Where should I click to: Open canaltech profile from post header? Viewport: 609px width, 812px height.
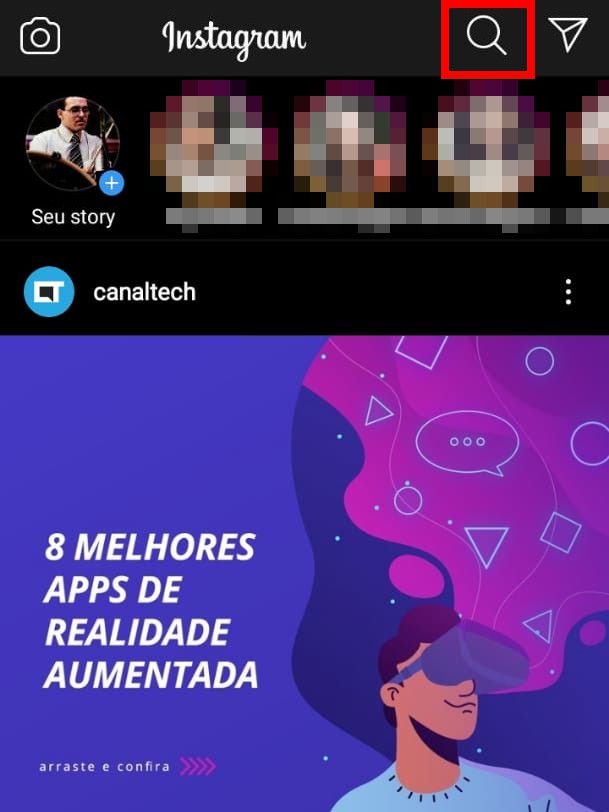(143, 292)
